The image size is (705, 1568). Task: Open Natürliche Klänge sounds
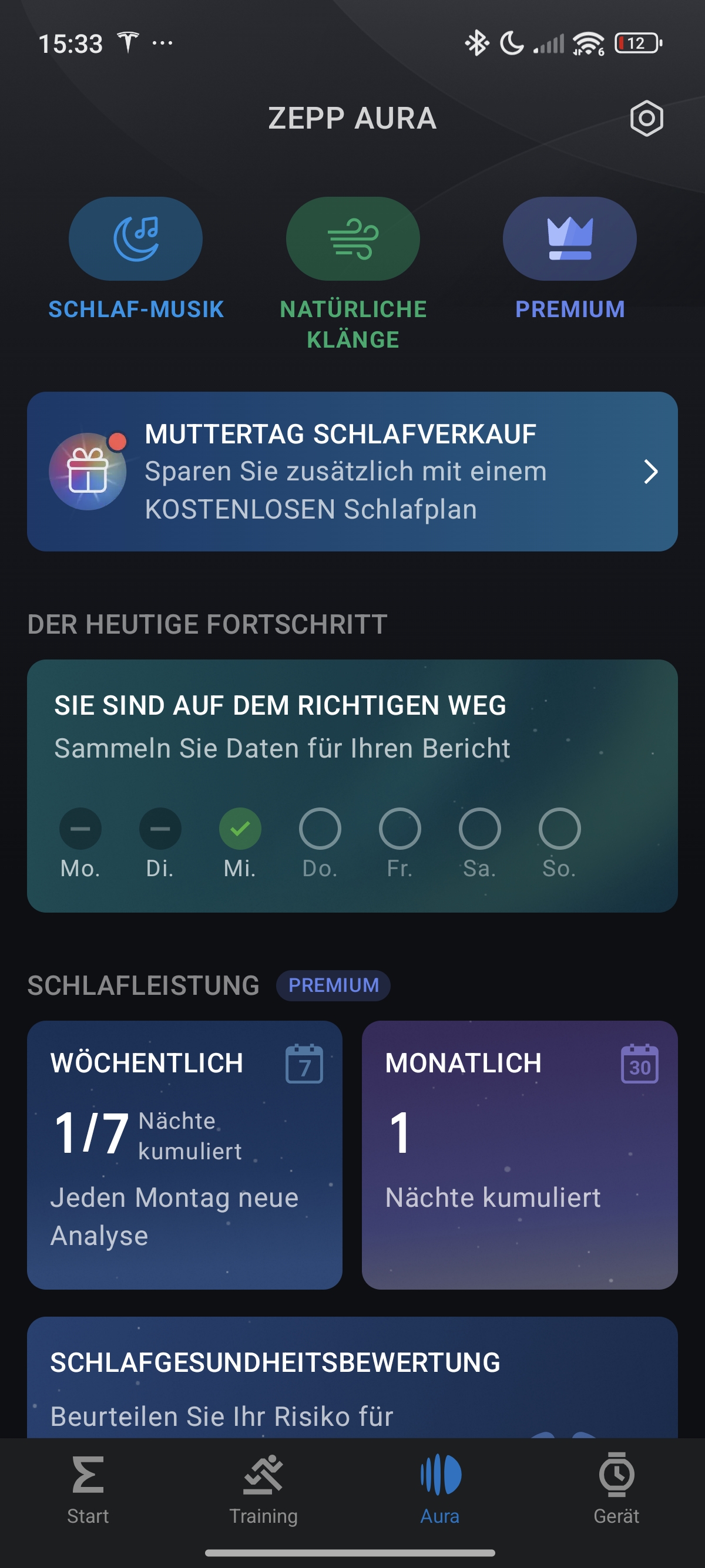point(352,238)
